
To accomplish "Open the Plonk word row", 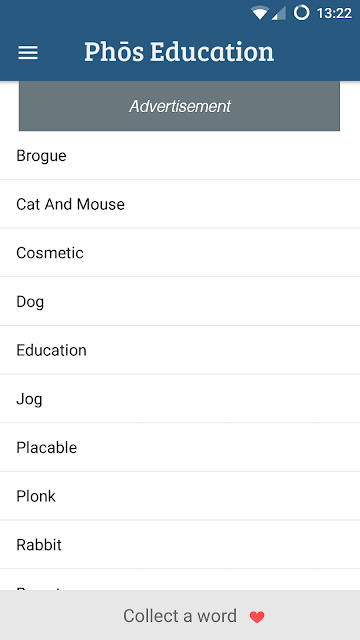I will pyautogui.click(x=180, y=496).
